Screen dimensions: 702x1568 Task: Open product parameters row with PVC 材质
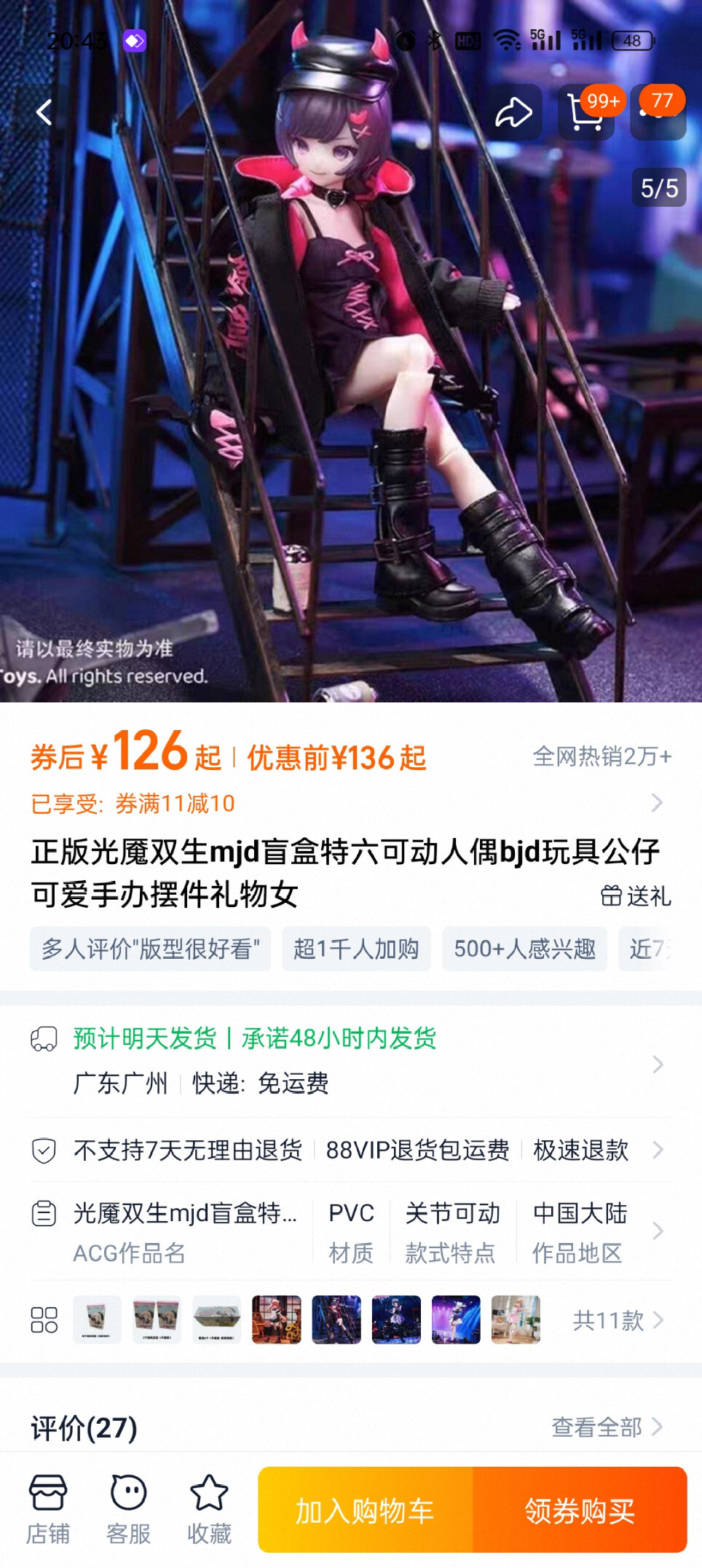[x=350, y=1231]
